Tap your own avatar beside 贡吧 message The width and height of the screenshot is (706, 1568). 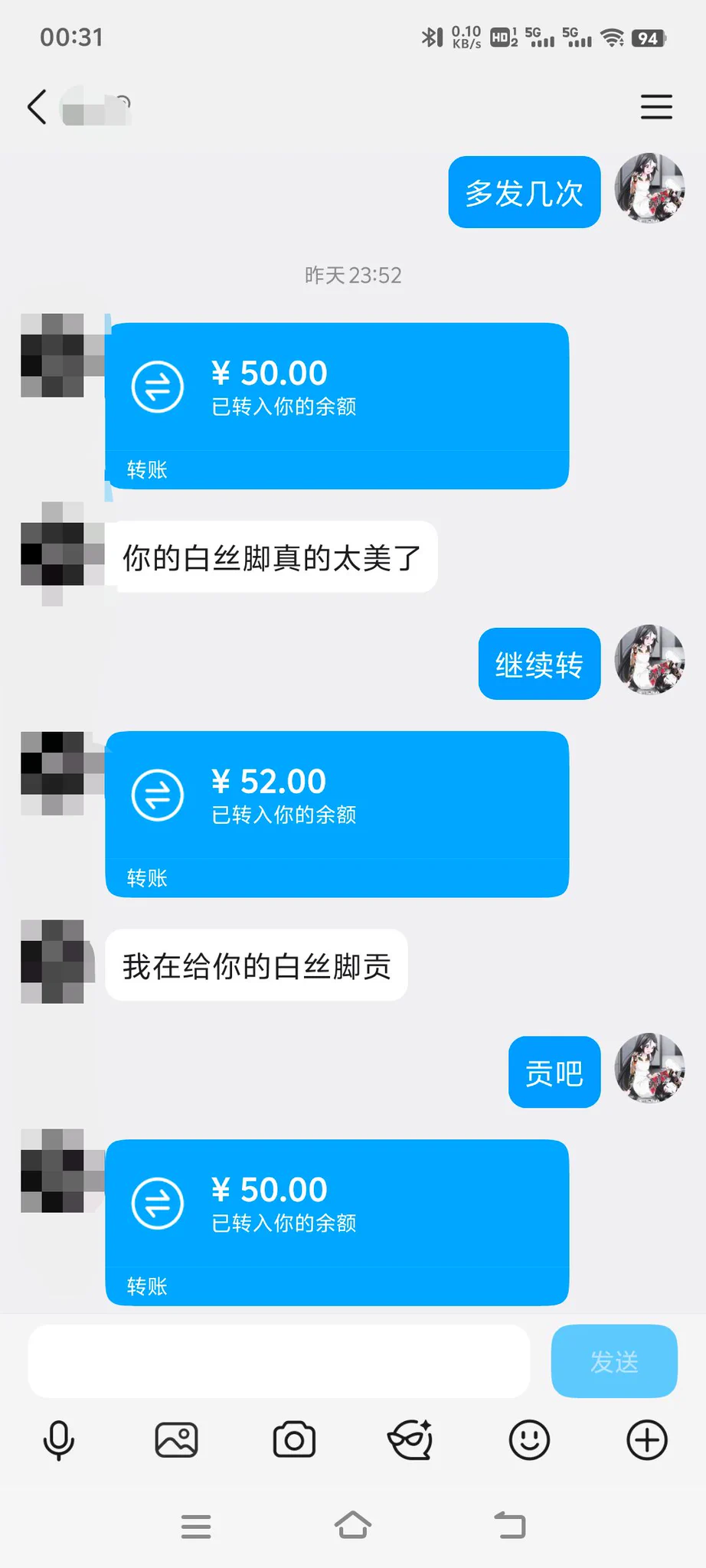coord(649,1070)
